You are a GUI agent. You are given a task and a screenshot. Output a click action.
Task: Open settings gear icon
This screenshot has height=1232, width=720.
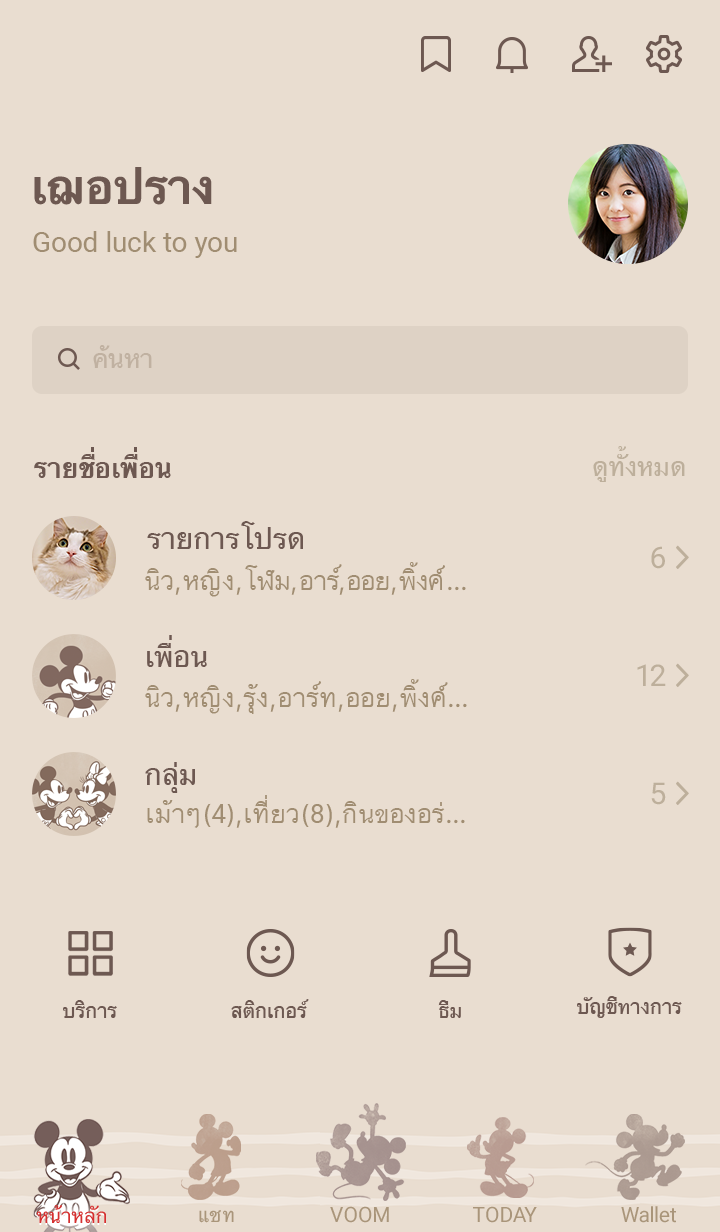(x=664, y=55)
